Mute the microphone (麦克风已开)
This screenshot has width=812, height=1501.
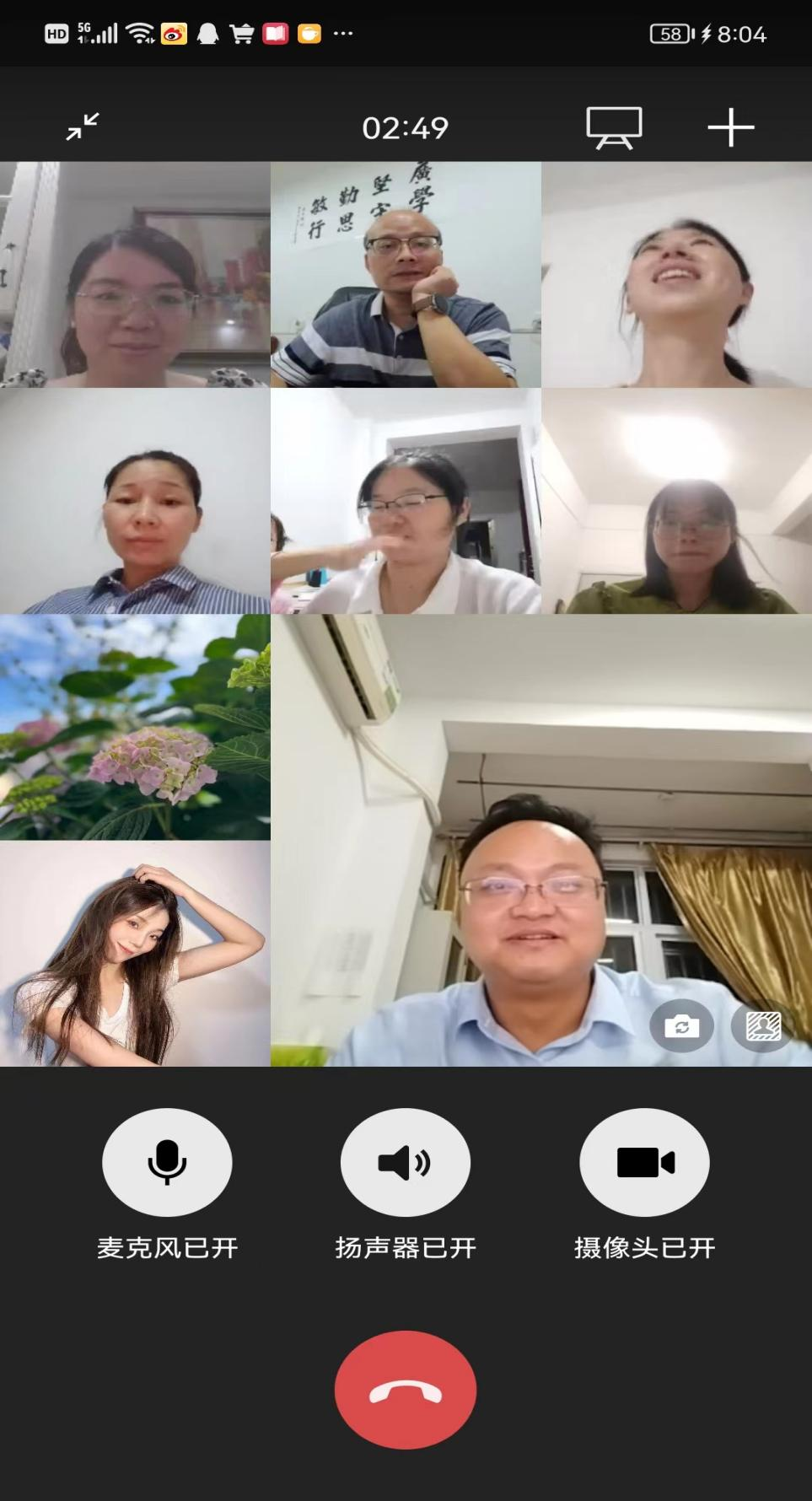point(167,1162)
